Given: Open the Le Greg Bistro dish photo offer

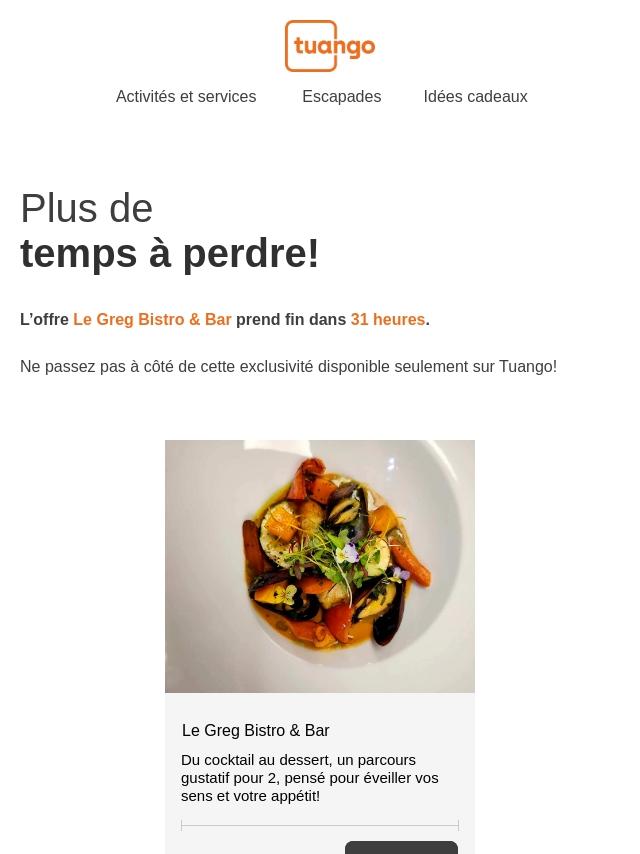Looking at the screenshot, I should point(320,566).
